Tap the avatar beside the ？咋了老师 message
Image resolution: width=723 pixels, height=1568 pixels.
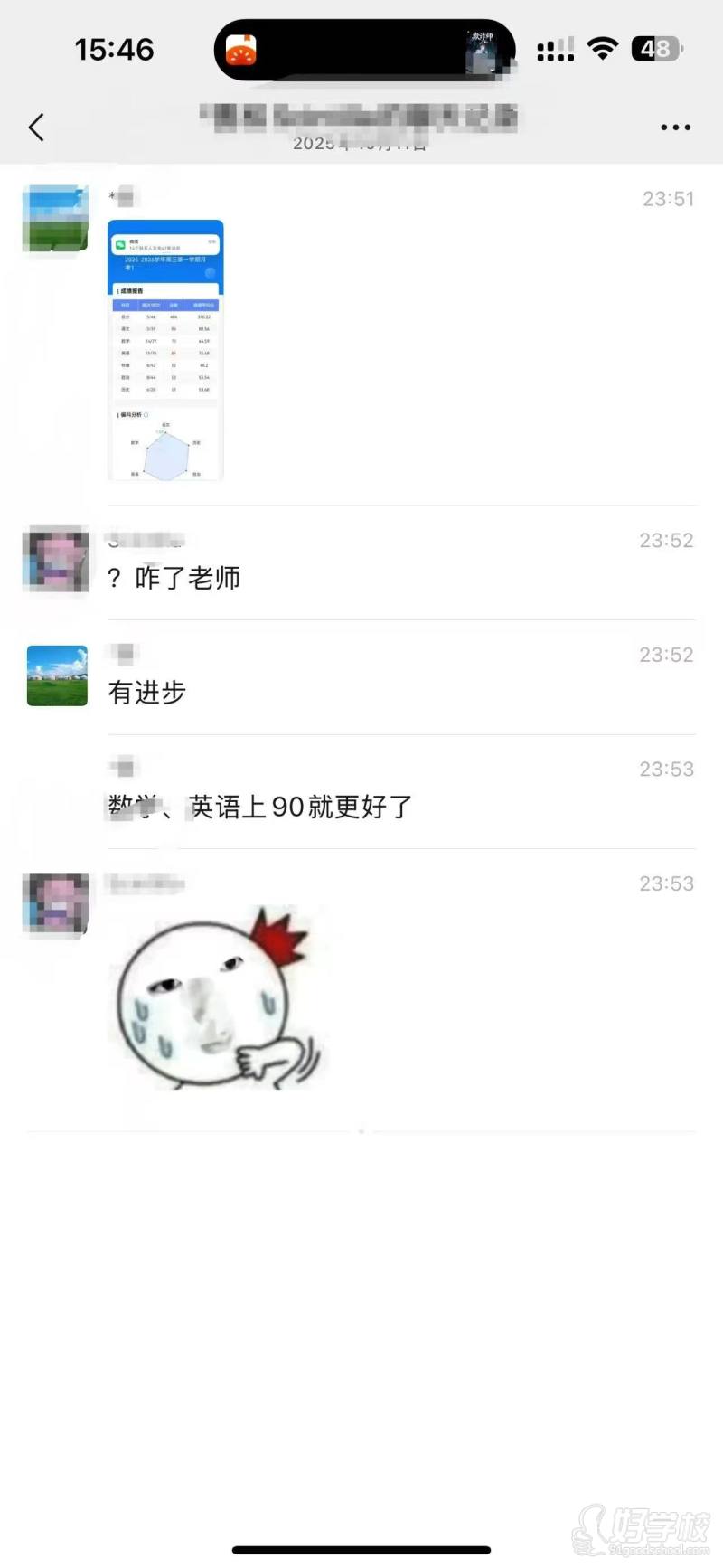[x=56, y=561]
